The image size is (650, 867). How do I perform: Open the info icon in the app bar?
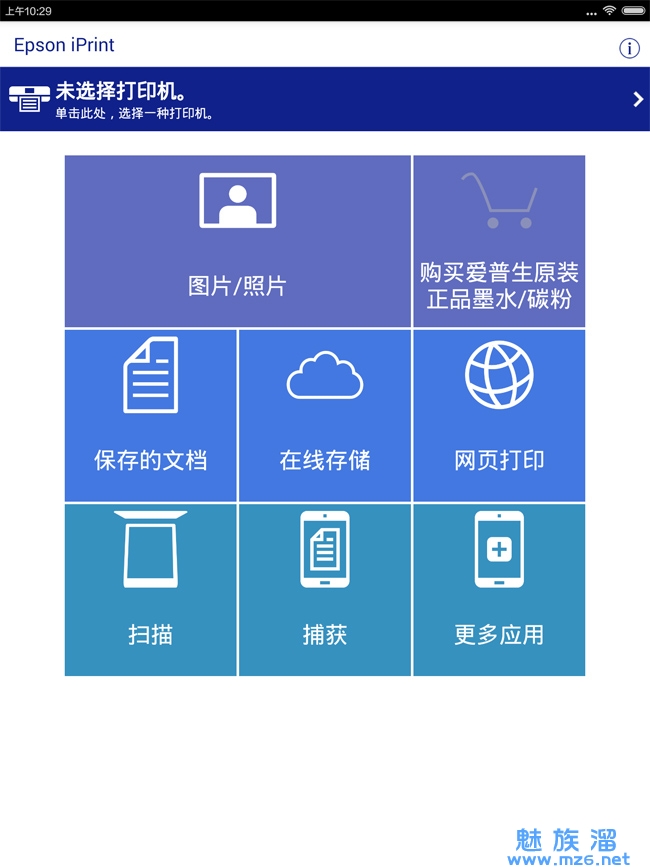(x=629, y=48)
